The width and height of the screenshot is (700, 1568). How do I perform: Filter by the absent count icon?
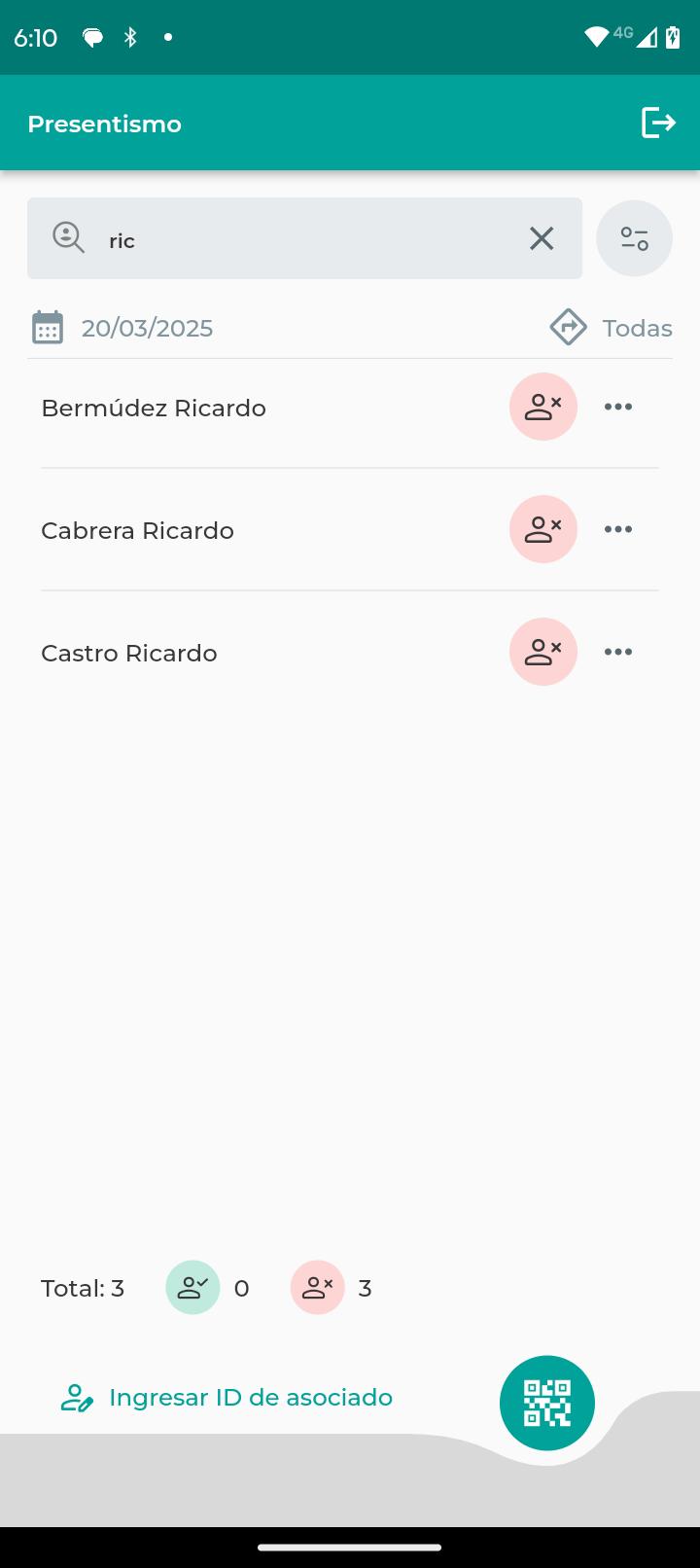318,1288
